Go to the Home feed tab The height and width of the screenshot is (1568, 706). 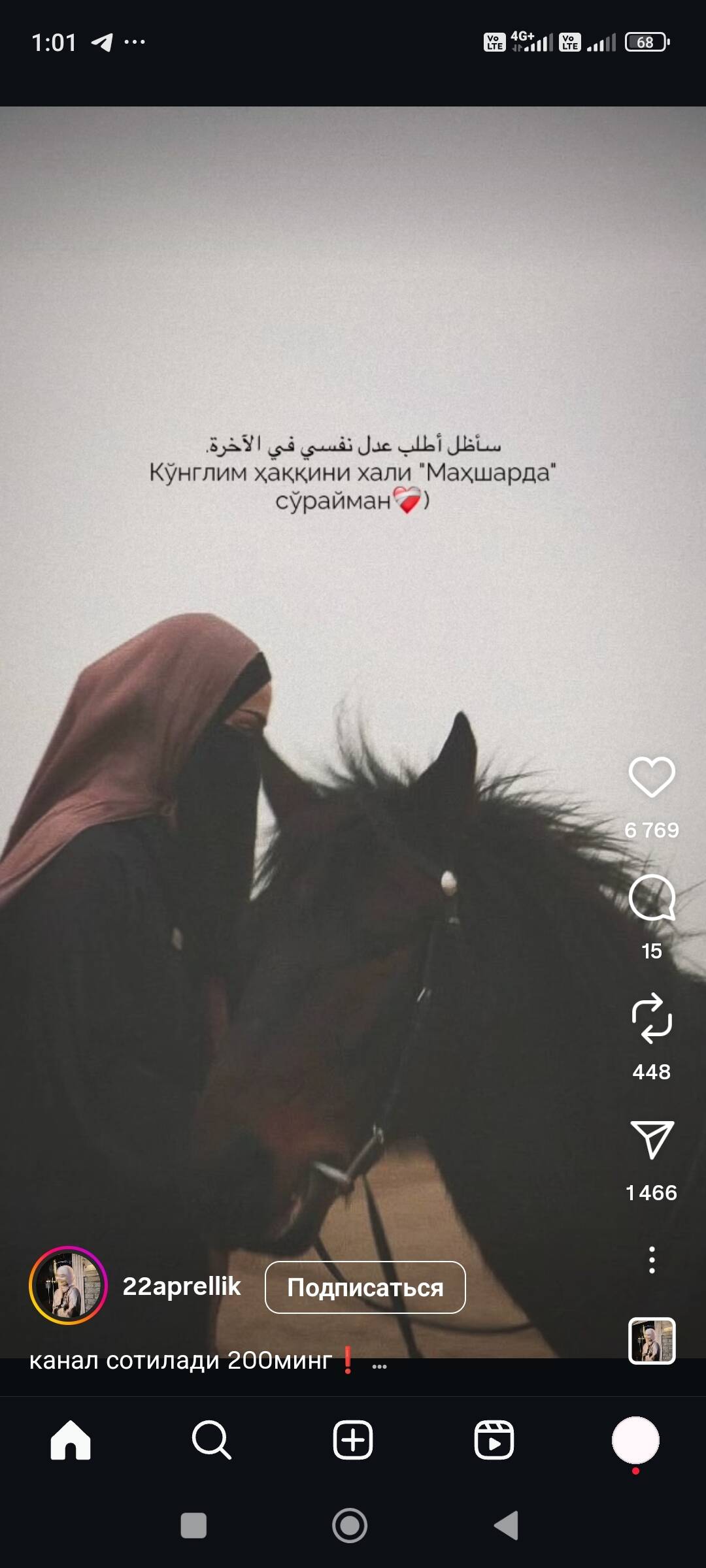pyautogui.click(x=71, y=1440)
